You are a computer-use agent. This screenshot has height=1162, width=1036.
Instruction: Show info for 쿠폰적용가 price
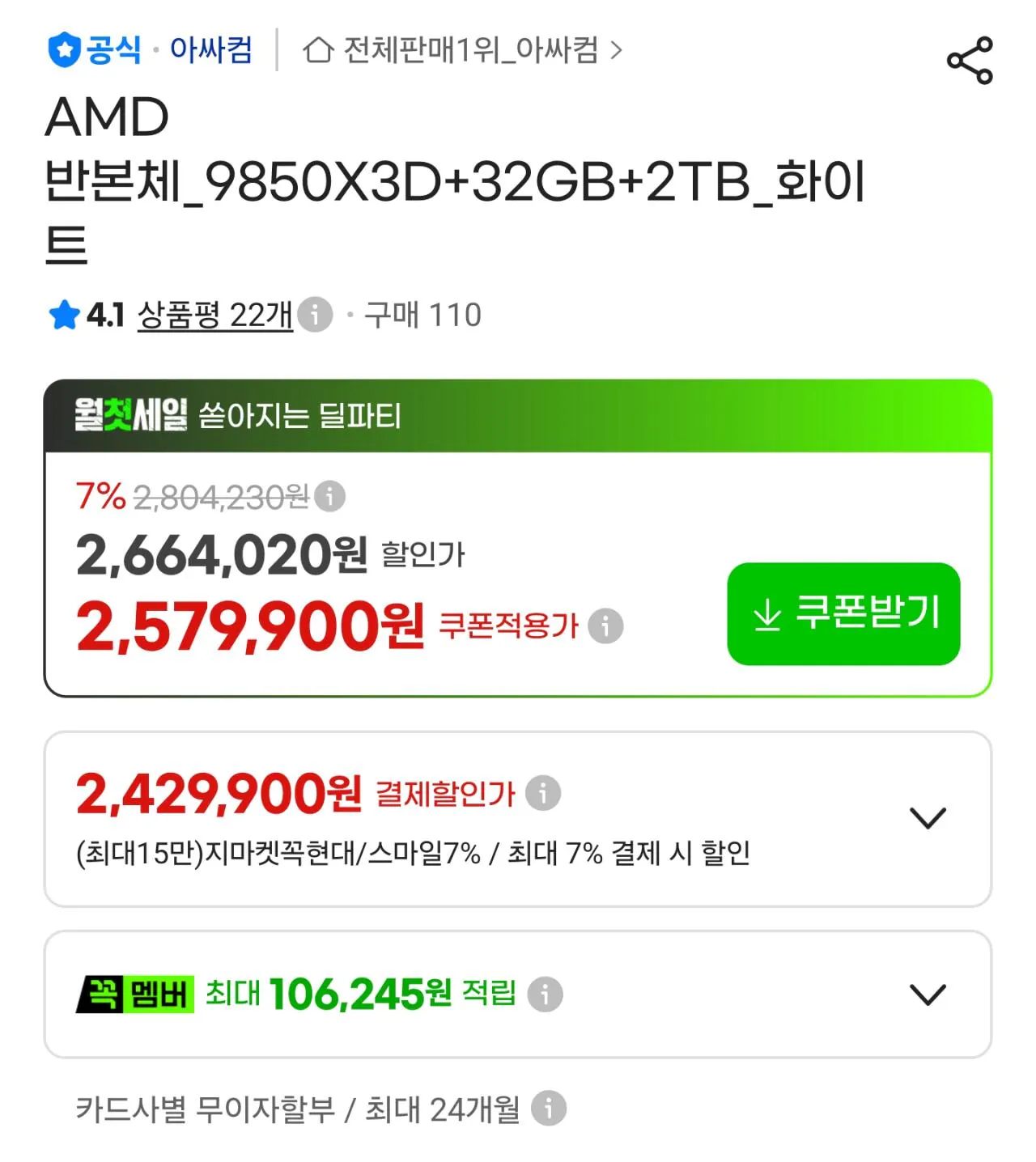[x=605, y=626]
